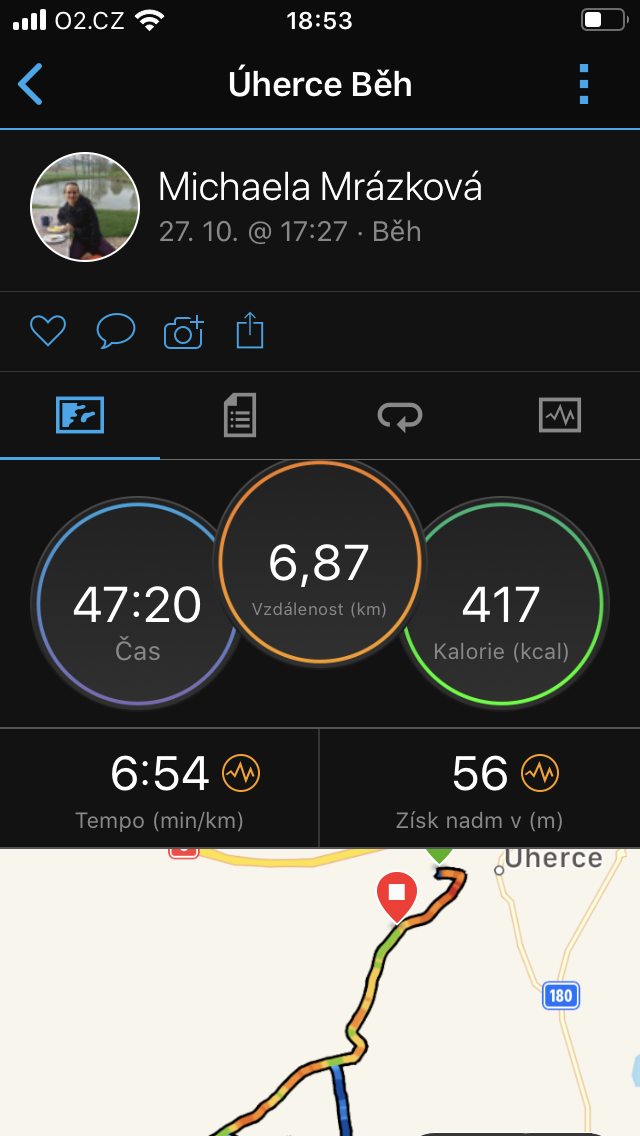Open the three-dot overflow menu
640x1136 pixels.
[584, 84]
